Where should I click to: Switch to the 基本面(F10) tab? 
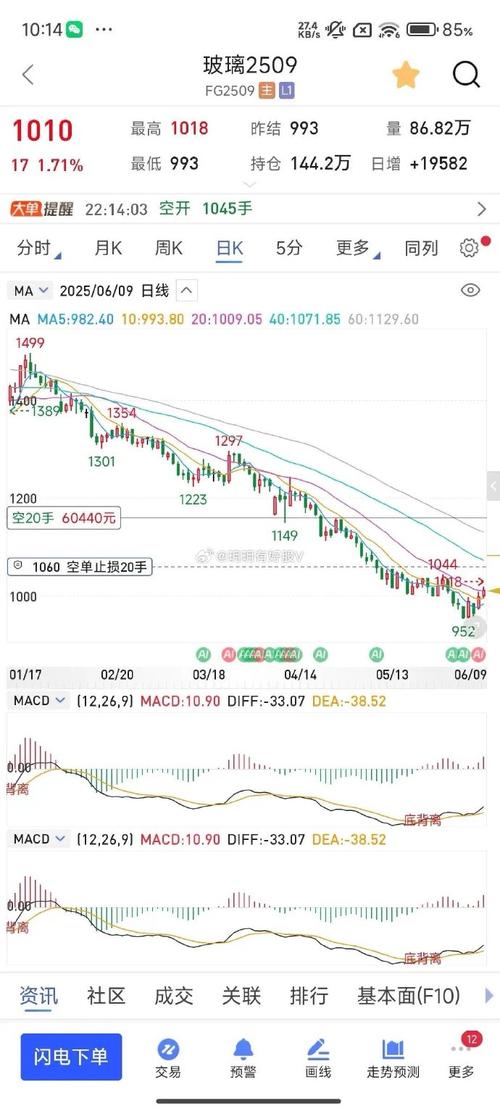pos(409,996)
